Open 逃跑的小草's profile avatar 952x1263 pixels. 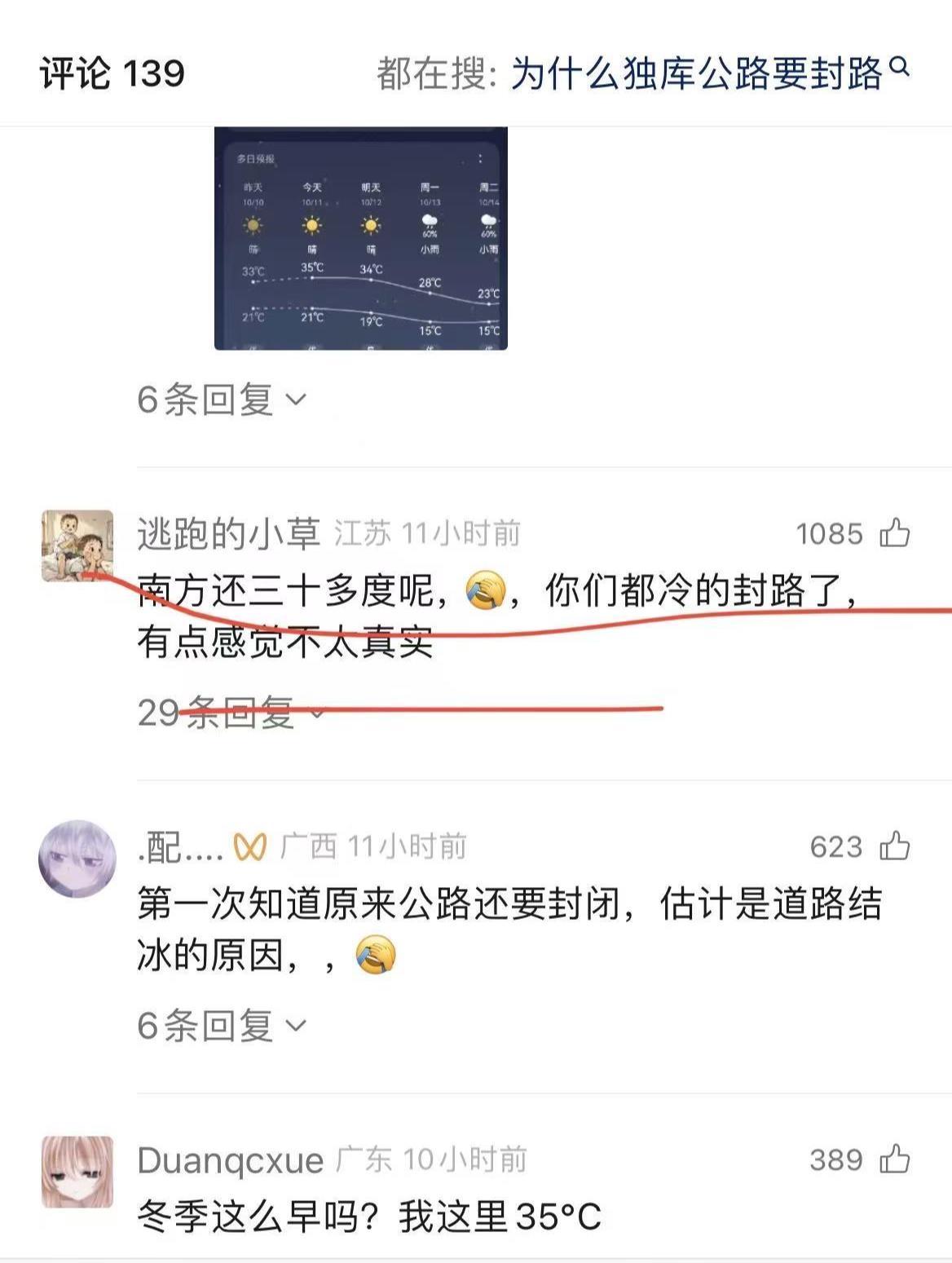coord(77,545)
